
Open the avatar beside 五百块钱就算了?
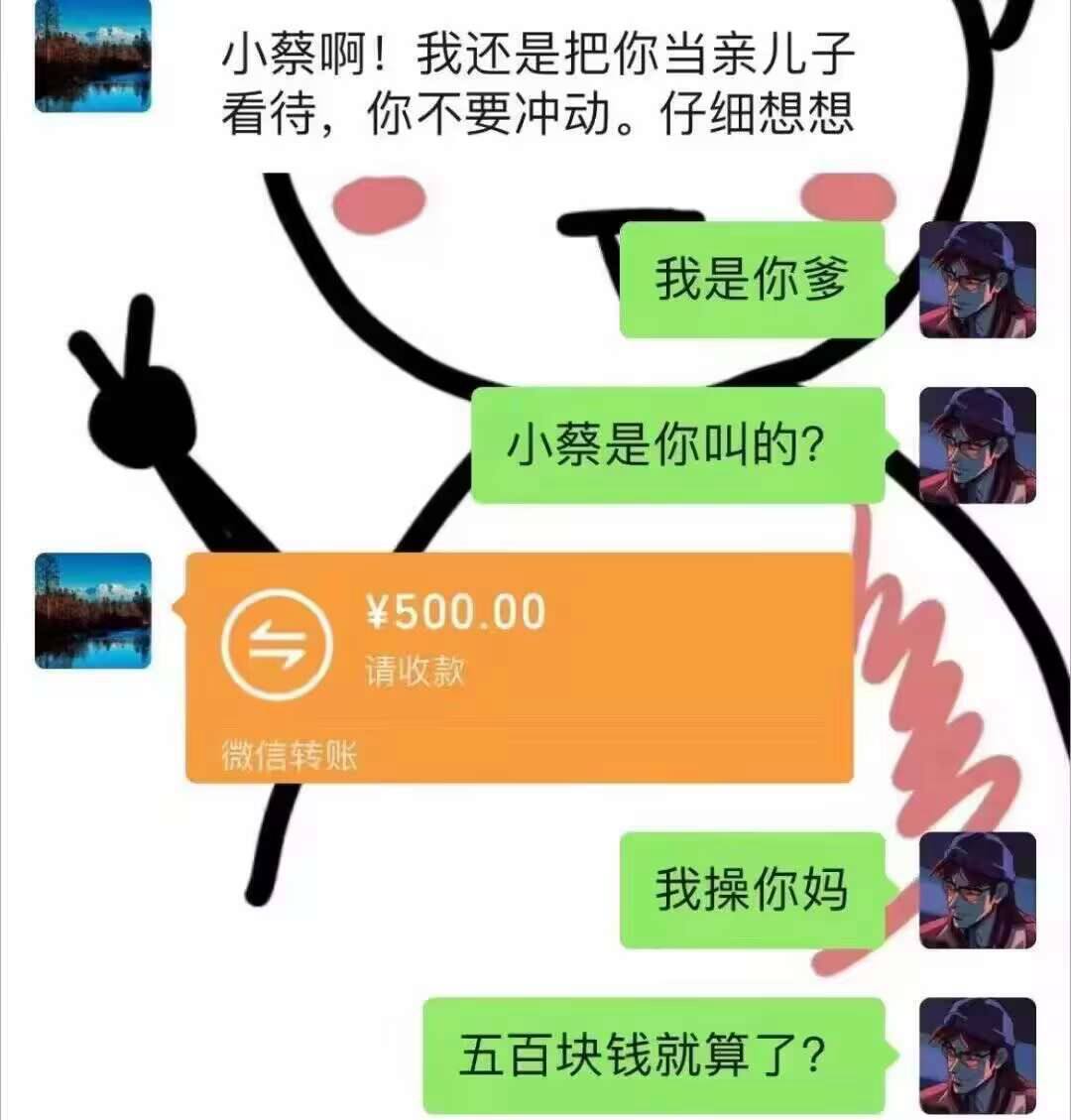pyautogui.click(x=977, y=1056)
